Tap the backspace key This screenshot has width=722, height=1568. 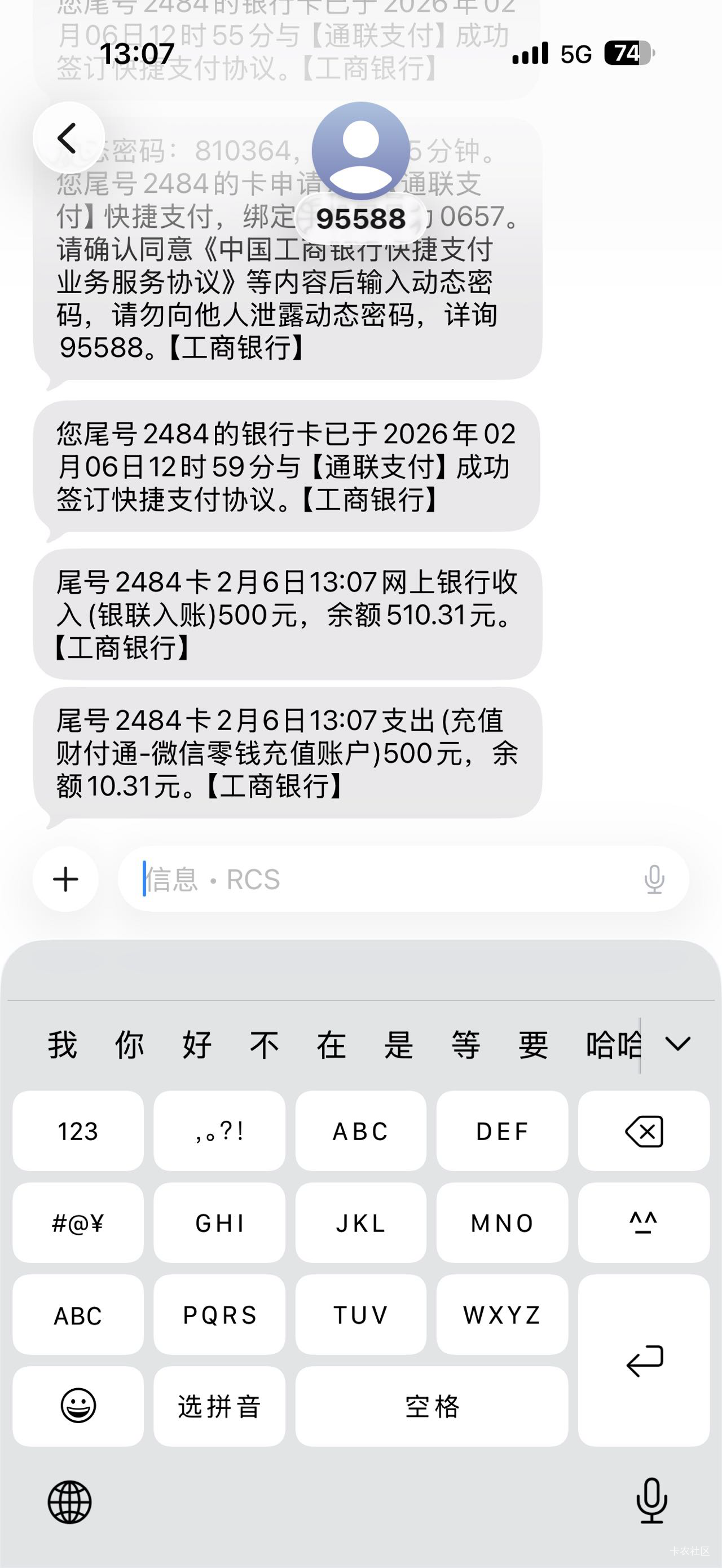pyautogui.click(x=644, y=1131)
